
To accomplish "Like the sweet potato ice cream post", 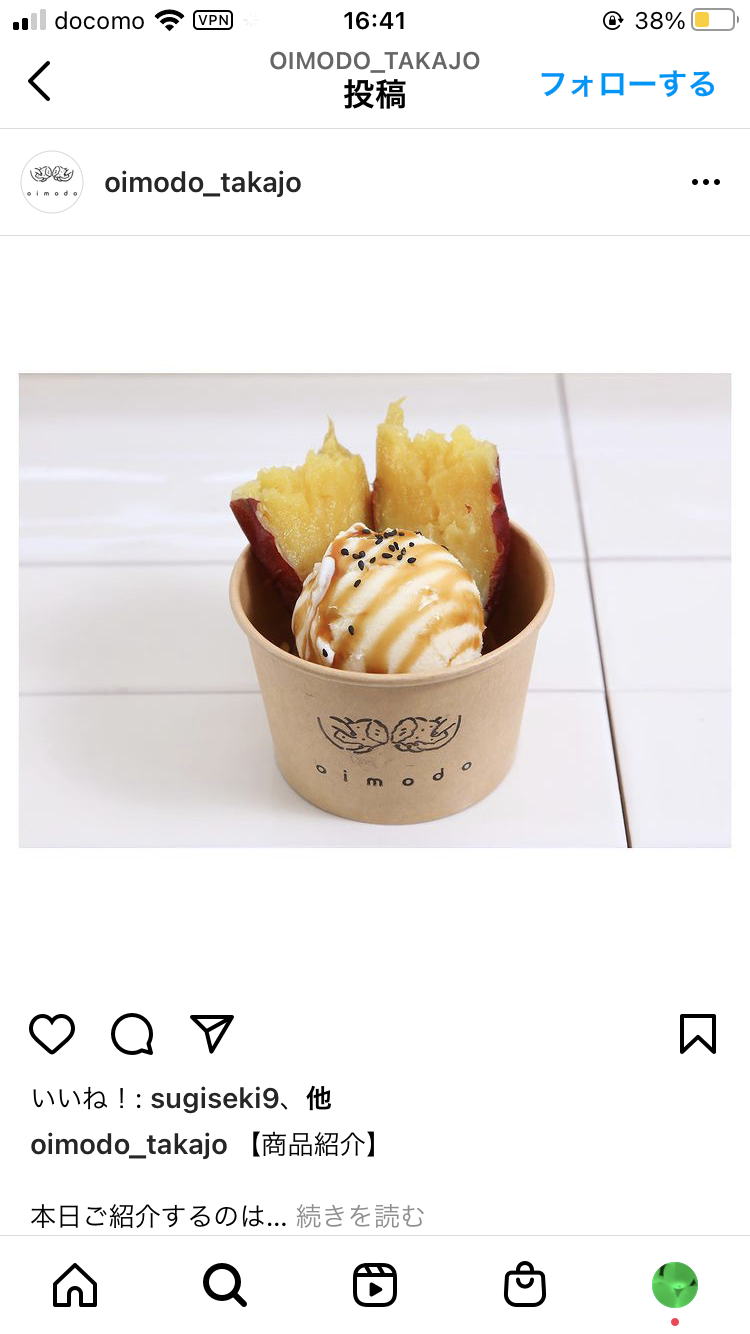I will [52, 1034].
